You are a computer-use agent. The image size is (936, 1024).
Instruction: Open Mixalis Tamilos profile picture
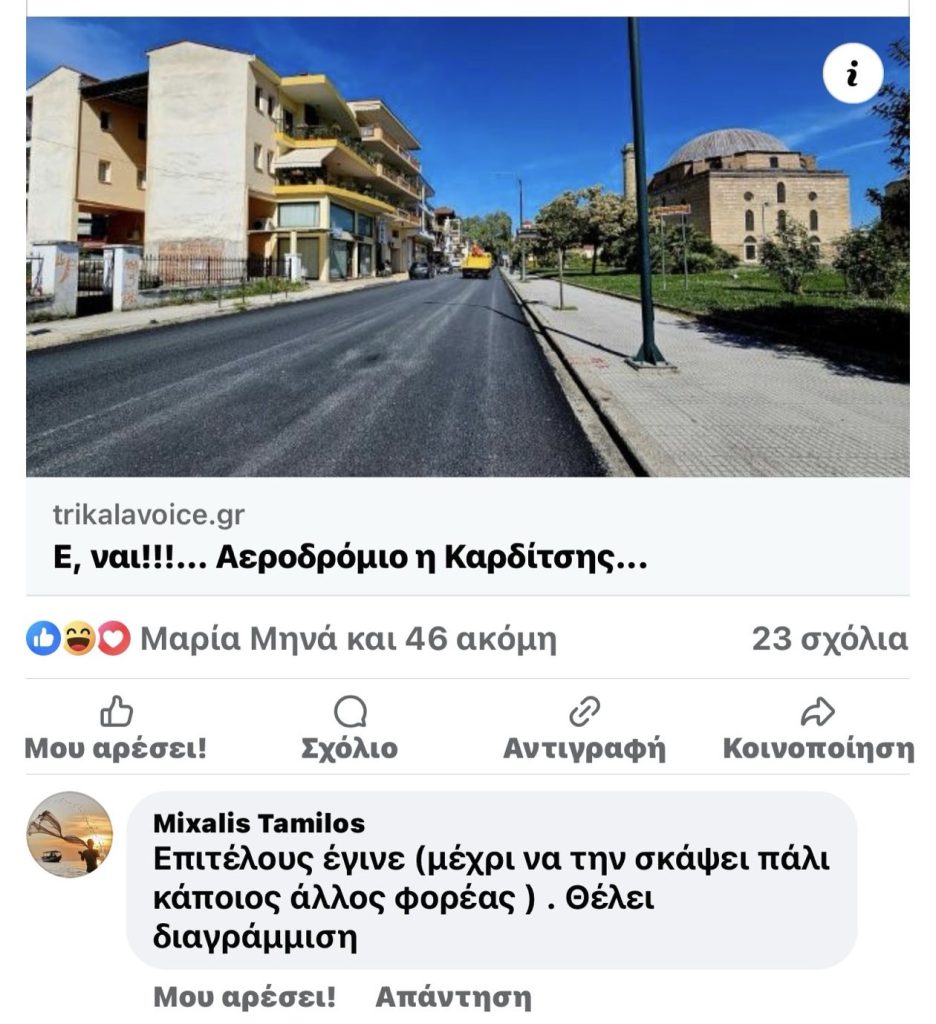coord(69,834)
